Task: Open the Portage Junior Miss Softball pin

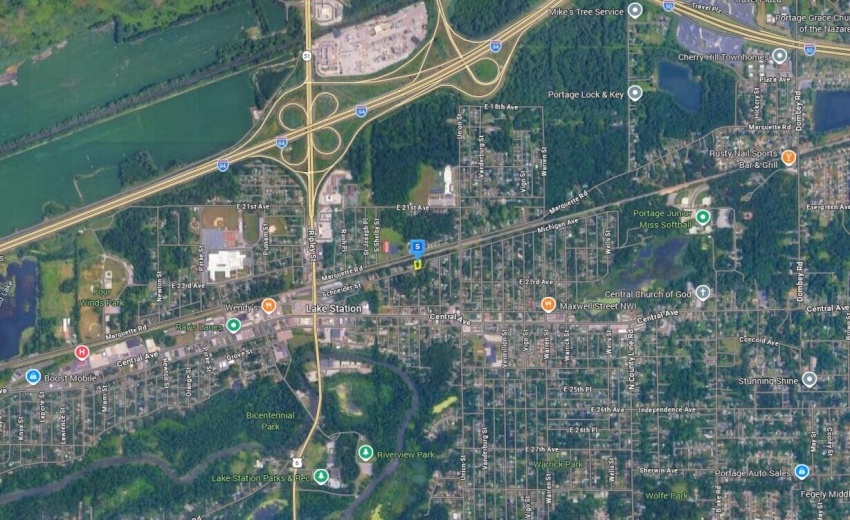Action: point(703,217)
